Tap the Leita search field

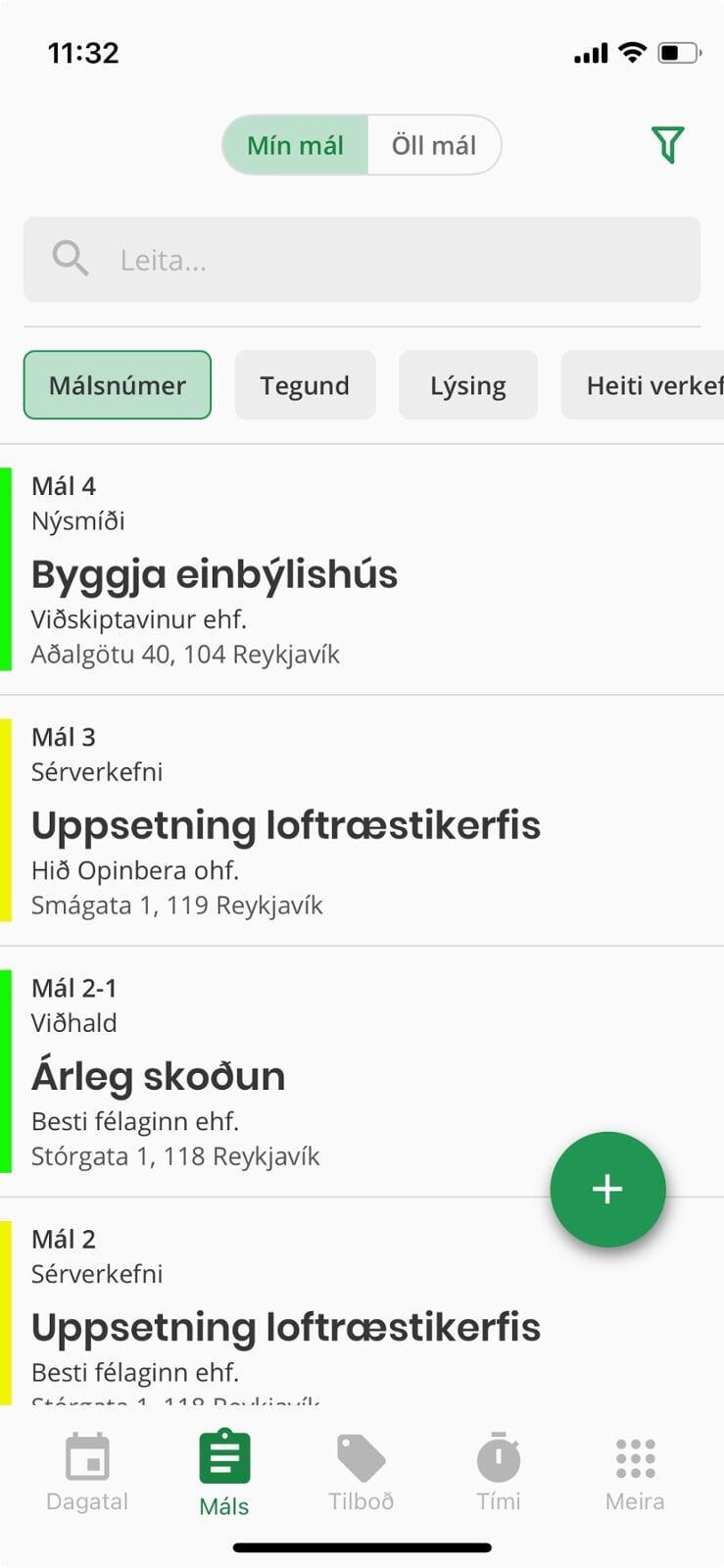362,260
